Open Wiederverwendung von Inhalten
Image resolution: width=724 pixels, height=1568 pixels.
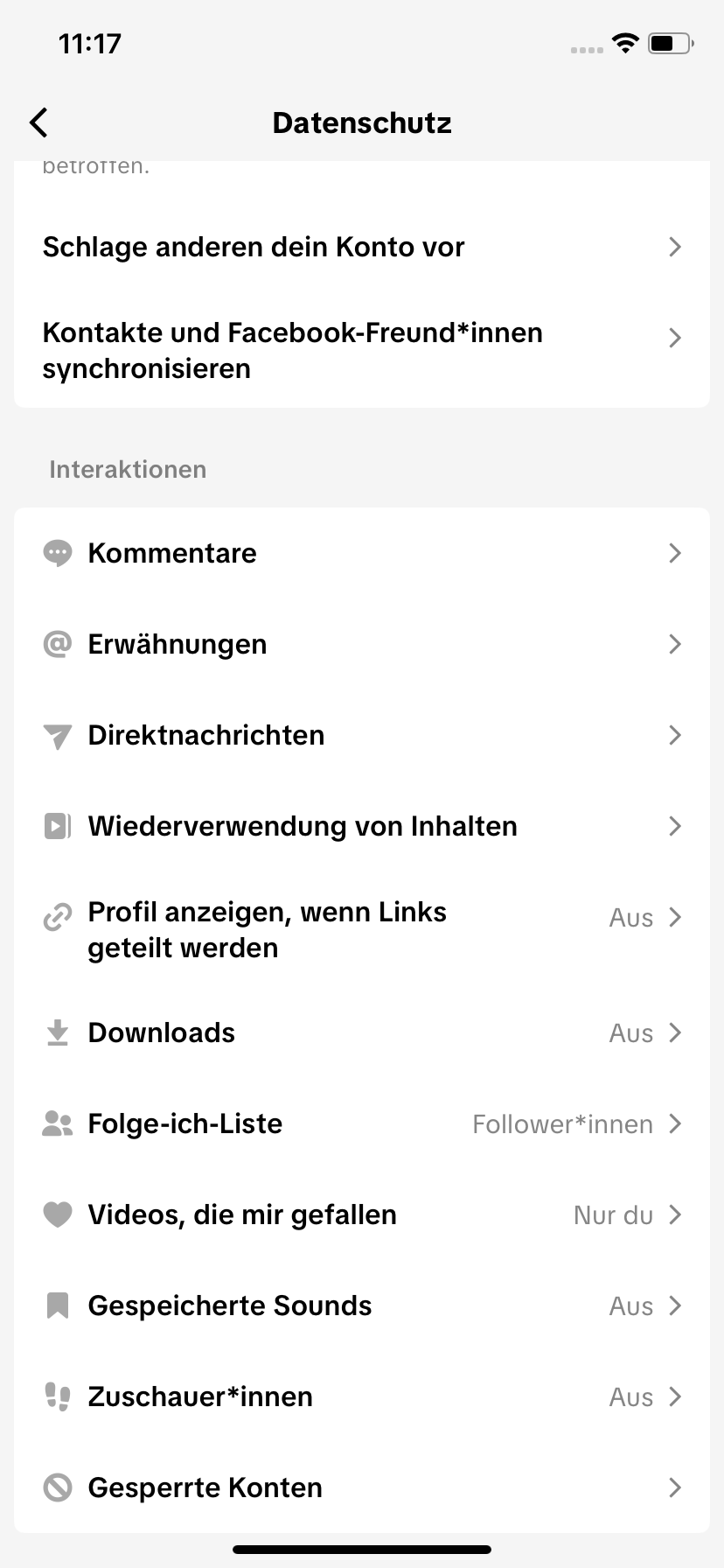(x=362, y=826)
